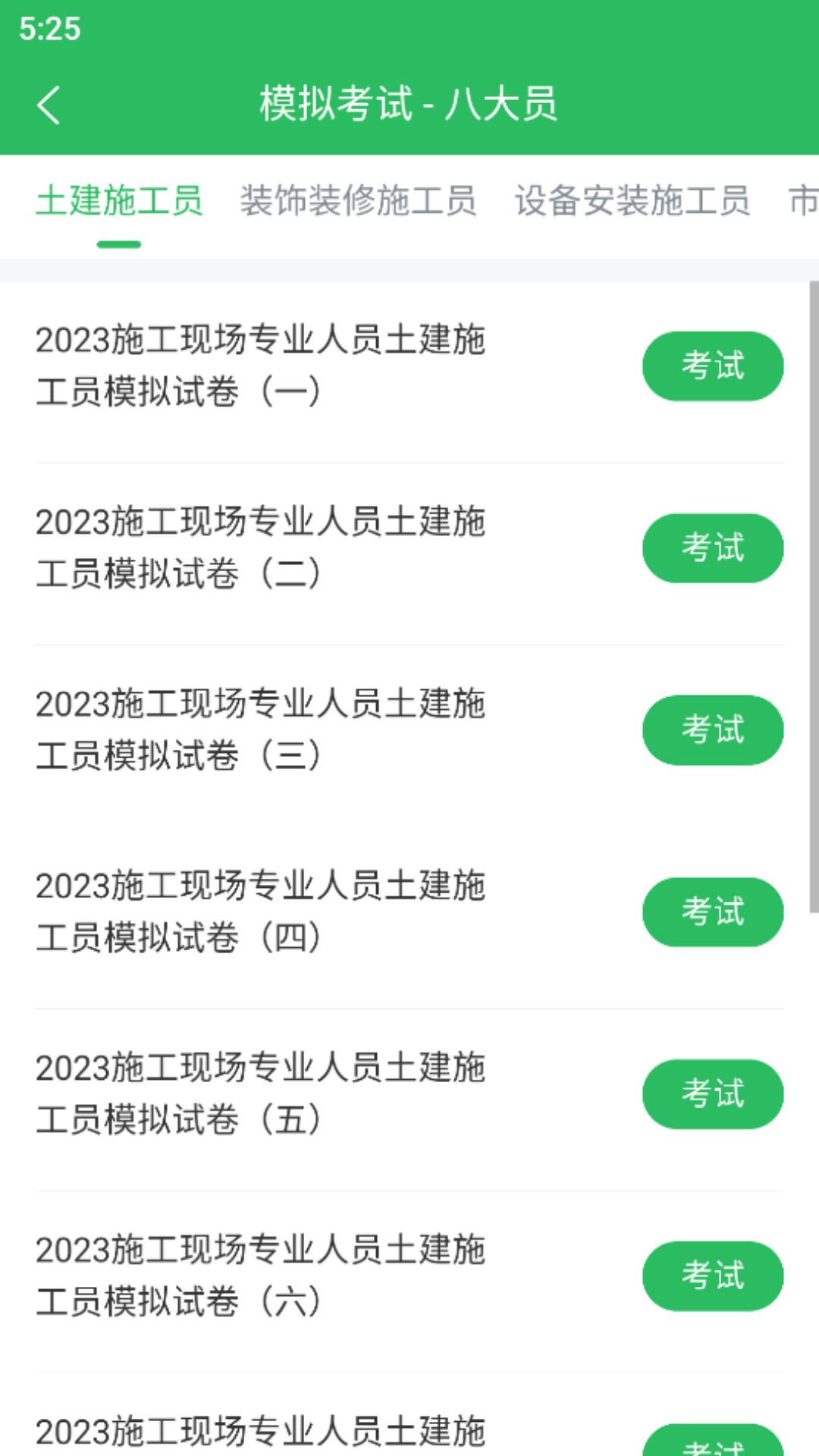Image resolution: width=819 pixels, height=1456 pixels.
Task: Start 考试 for 模拟试卷（一）
Action: coord(712,366)
